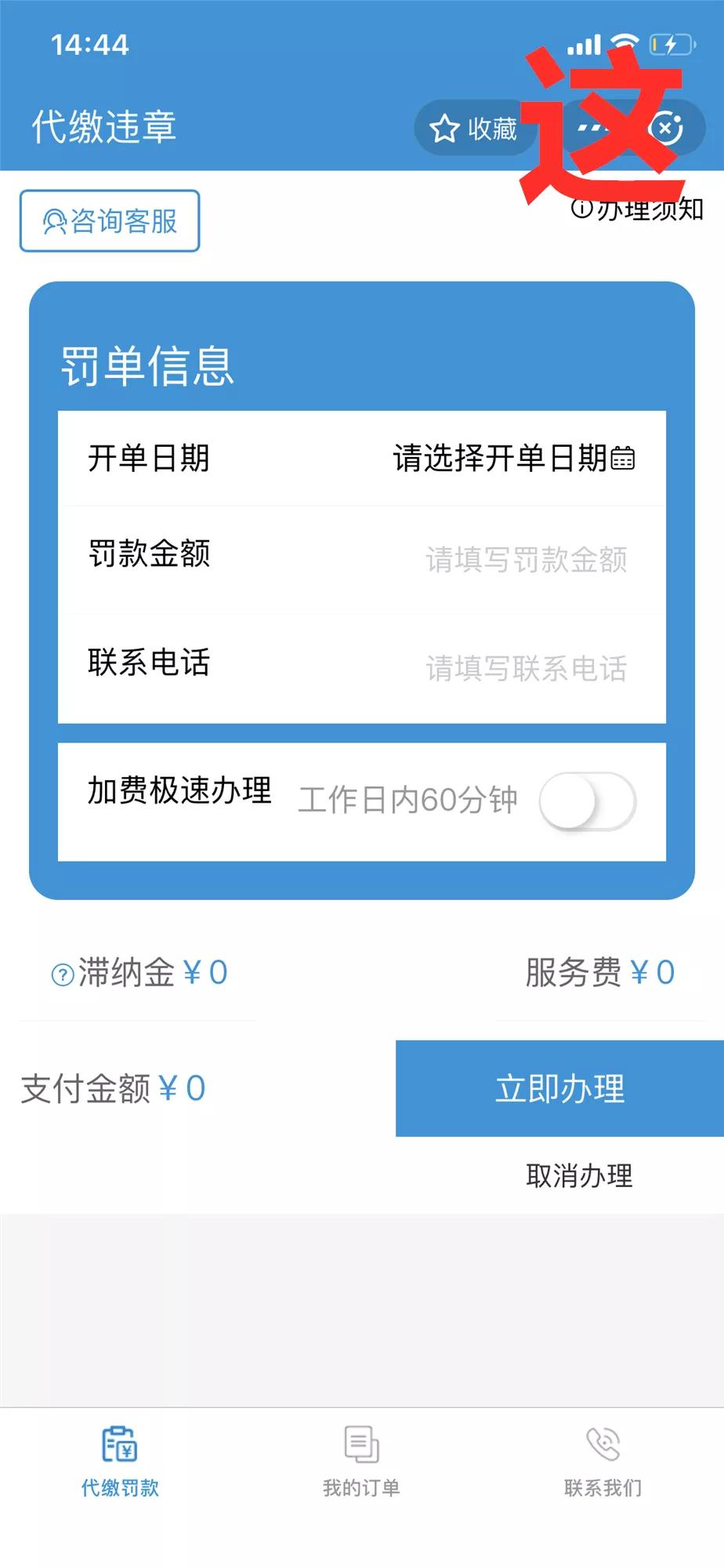Screen dimensions: 724x1568
Task: Turn on 60-minute express processing
Action: [x=588, y=801]
